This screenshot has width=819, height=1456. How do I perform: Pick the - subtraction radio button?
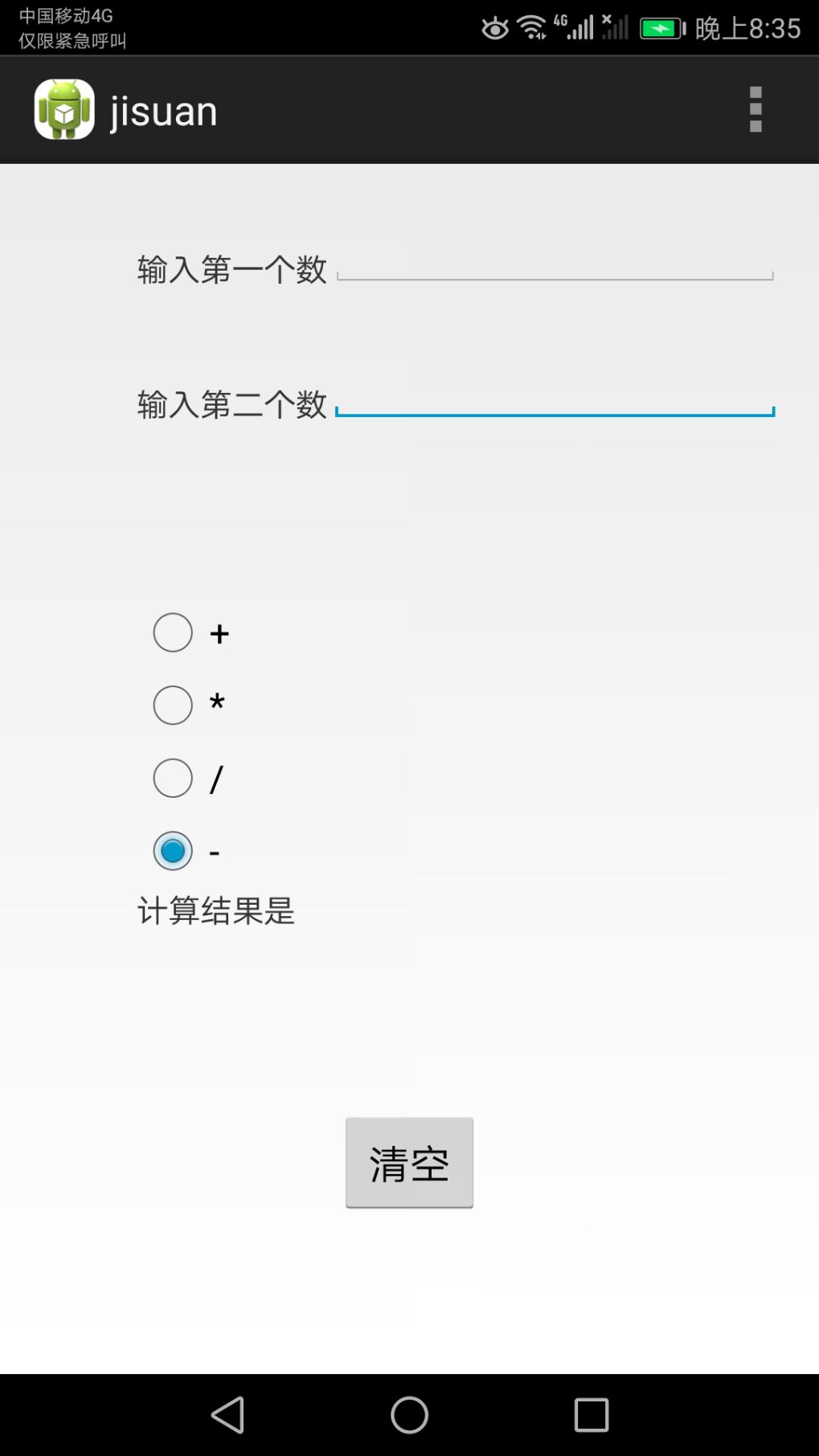point(173,851)
